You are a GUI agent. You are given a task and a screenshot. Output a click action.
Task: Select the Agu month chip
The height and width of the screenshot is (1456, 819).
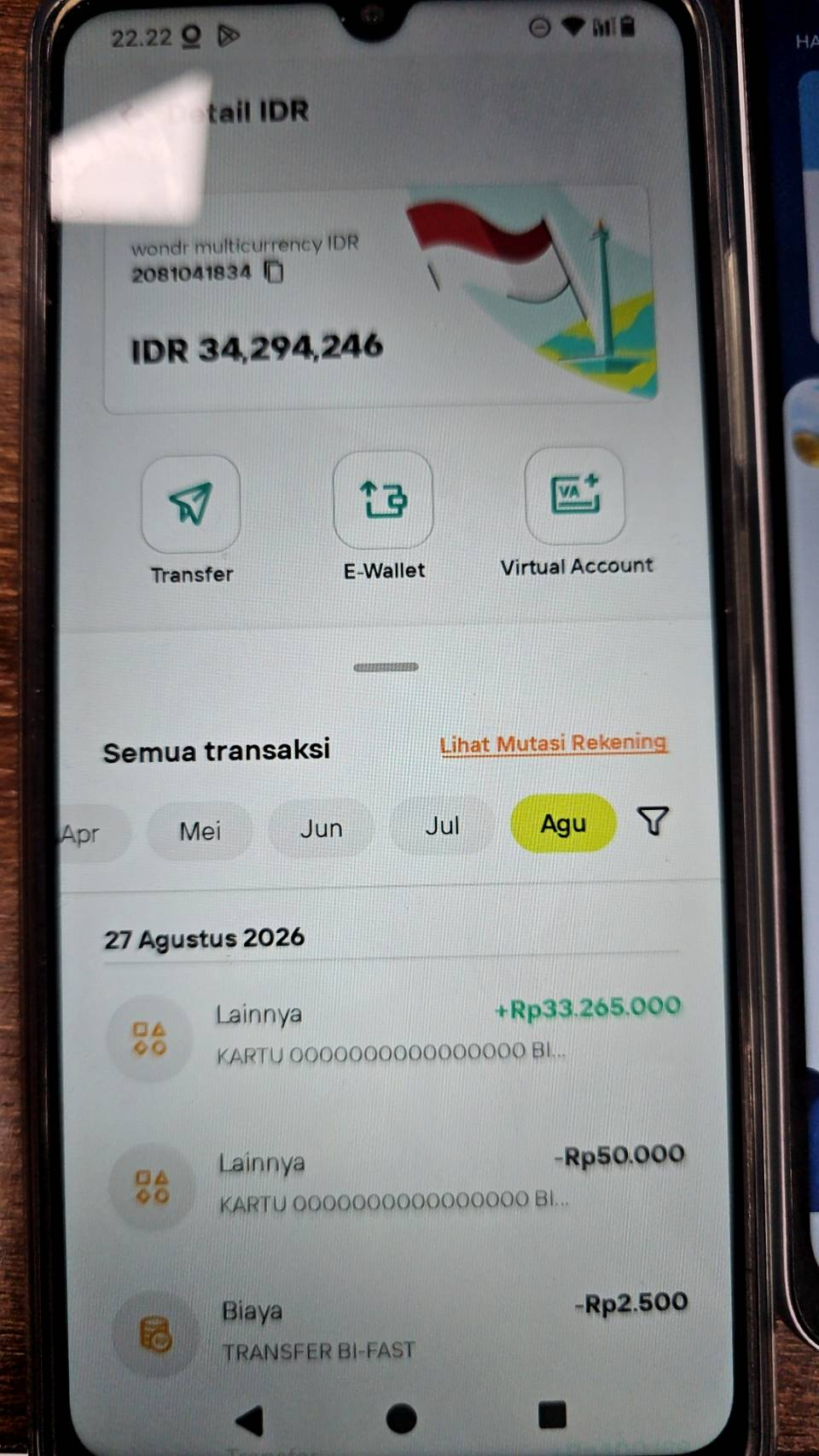(x=563, y=823)
